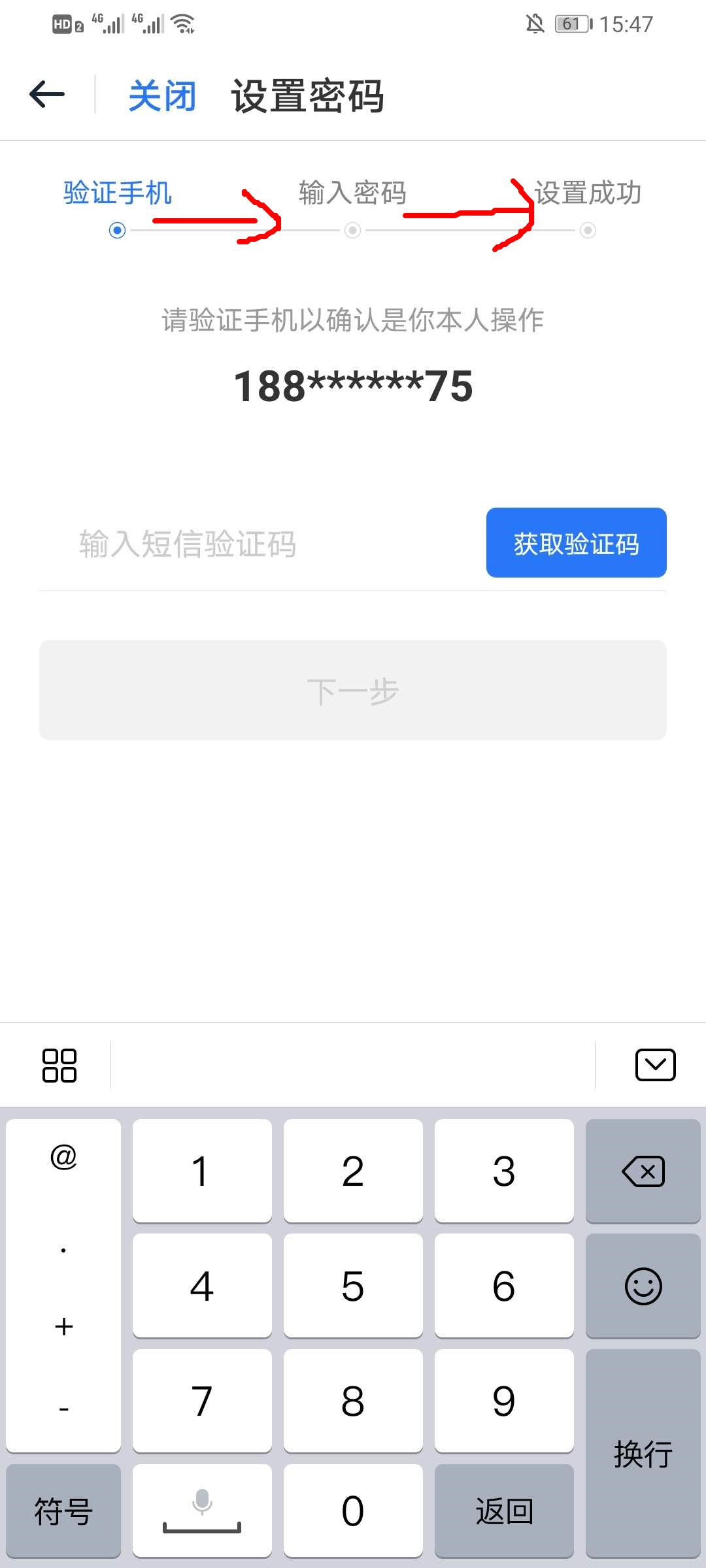Switch to symbols with the 符号 key
Image resolution: width=706 pixels, height=1568 pixels.
click(63, 1511)
